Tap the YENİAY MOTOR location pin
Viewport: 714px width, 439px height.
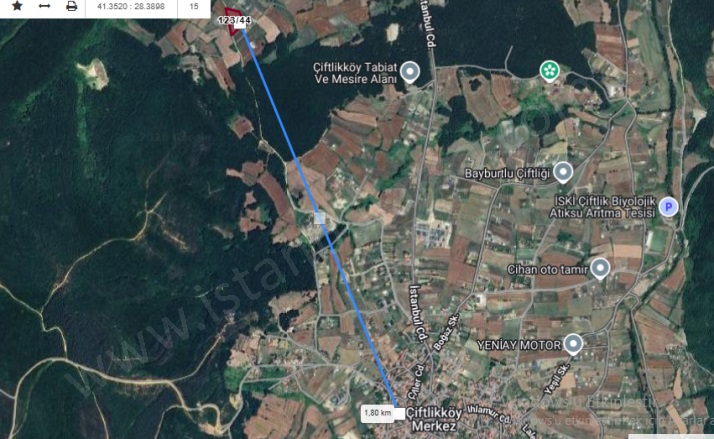coord(573,345)
